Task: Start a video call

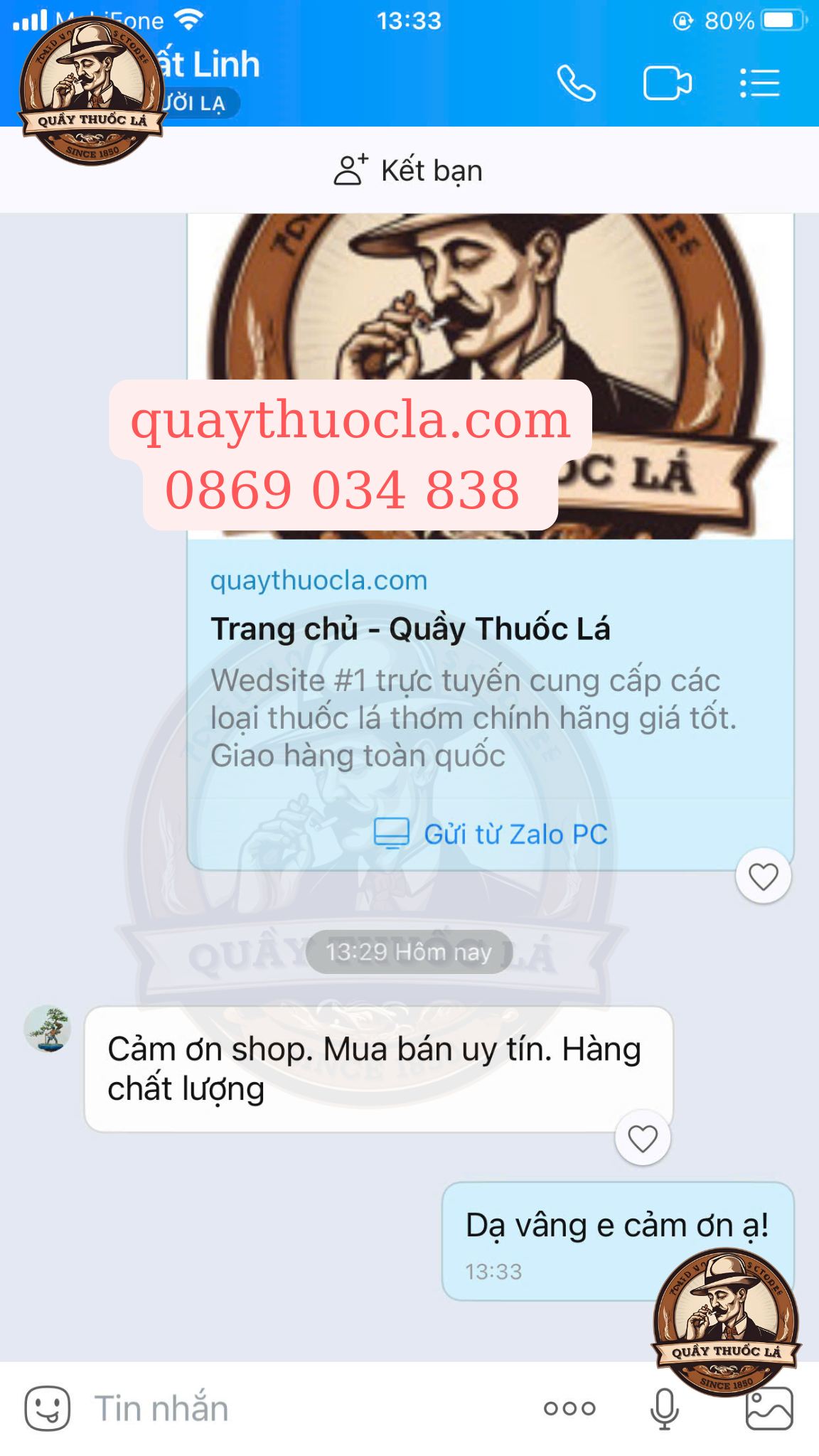Action: click(x=667, y=83)
